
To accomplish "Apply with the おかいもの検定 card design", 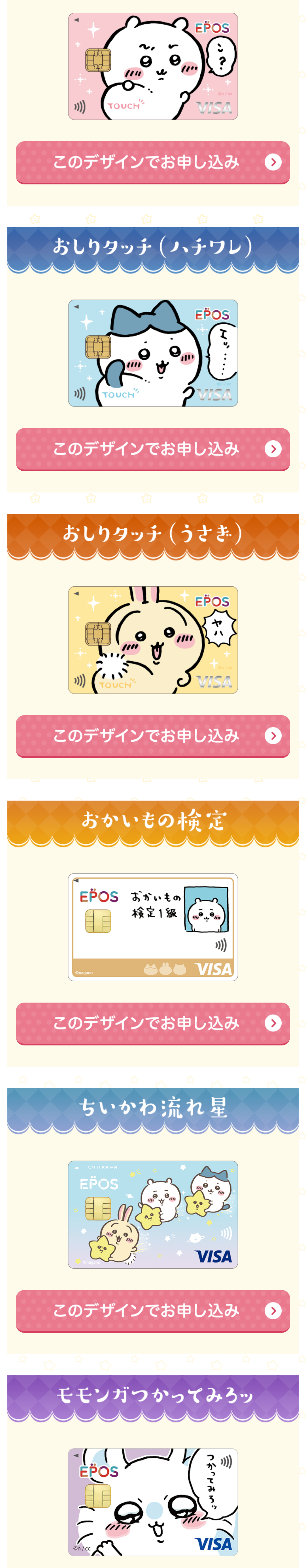I will click(153, 1023).
